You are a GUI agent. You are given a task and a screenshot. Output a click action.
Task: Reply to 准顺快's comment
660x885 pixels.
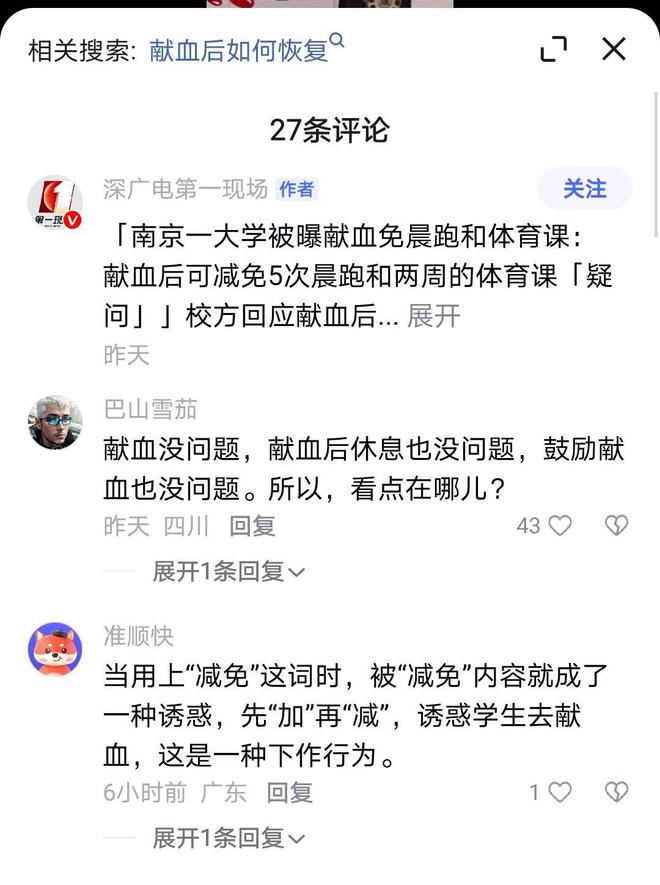point(289,793)
